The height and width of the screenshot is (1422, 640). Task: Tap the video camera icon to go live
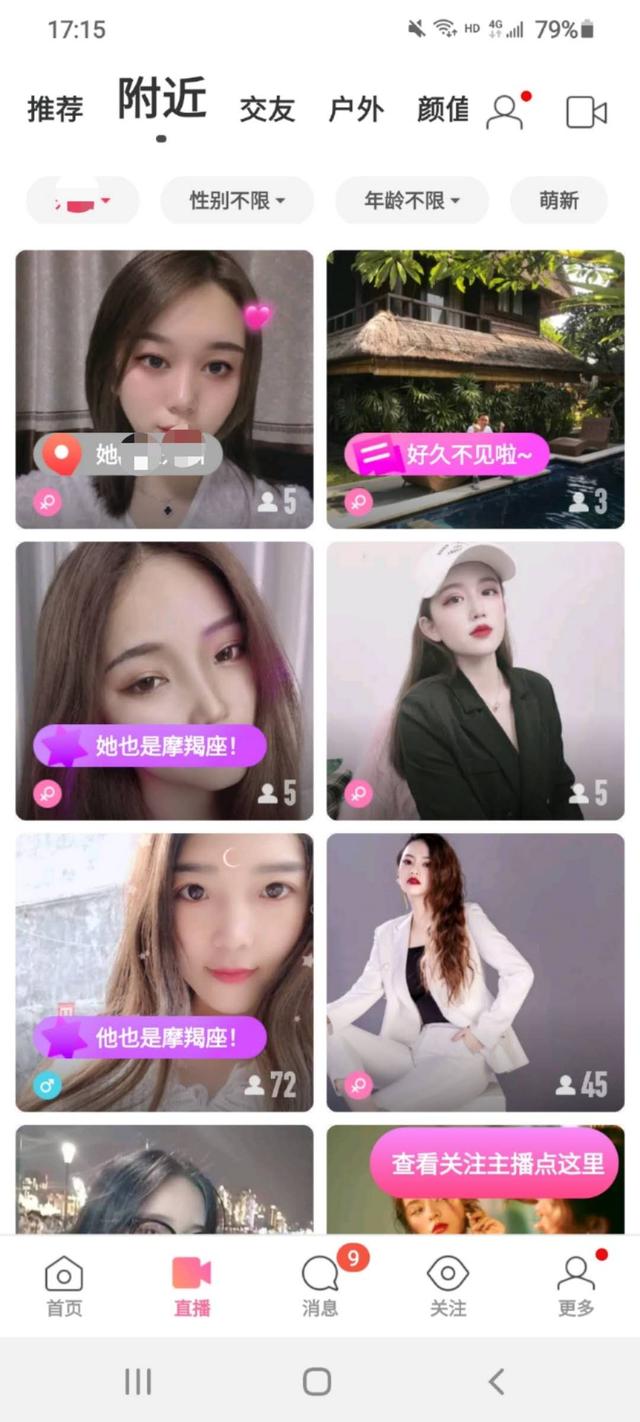click(x=586, y=111)
